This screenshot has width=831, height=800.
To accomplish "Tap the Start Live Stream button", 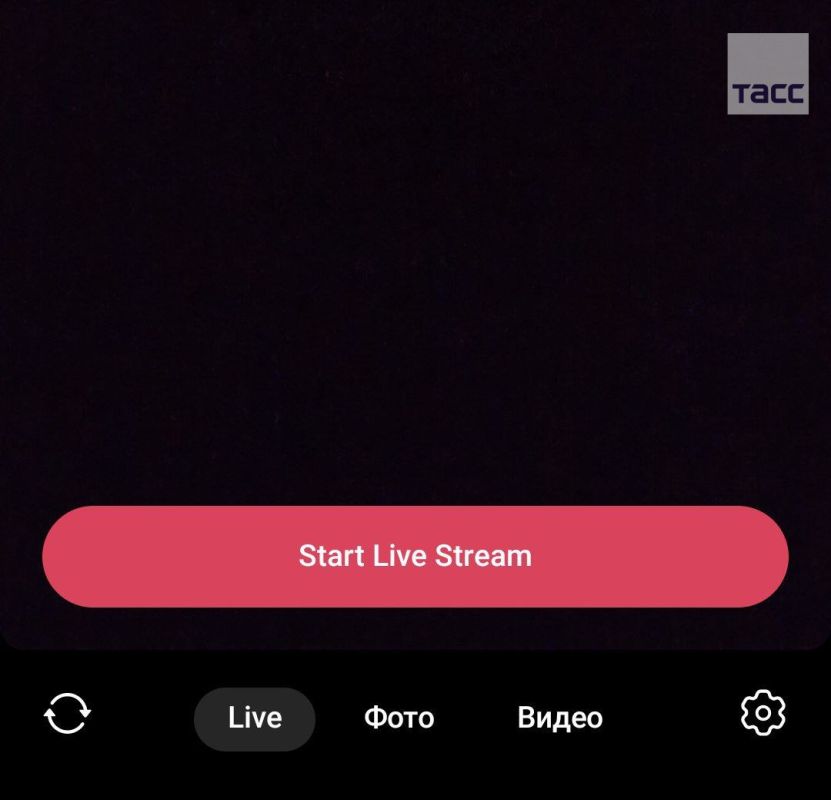I will [415, 556].
